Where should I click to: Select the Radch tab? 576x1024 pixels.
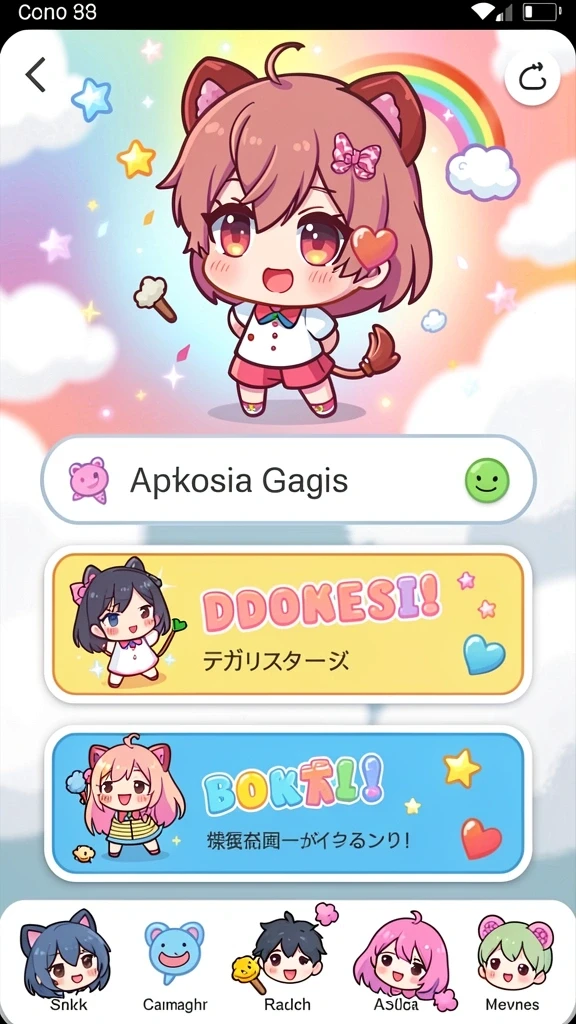click(287, 961)
